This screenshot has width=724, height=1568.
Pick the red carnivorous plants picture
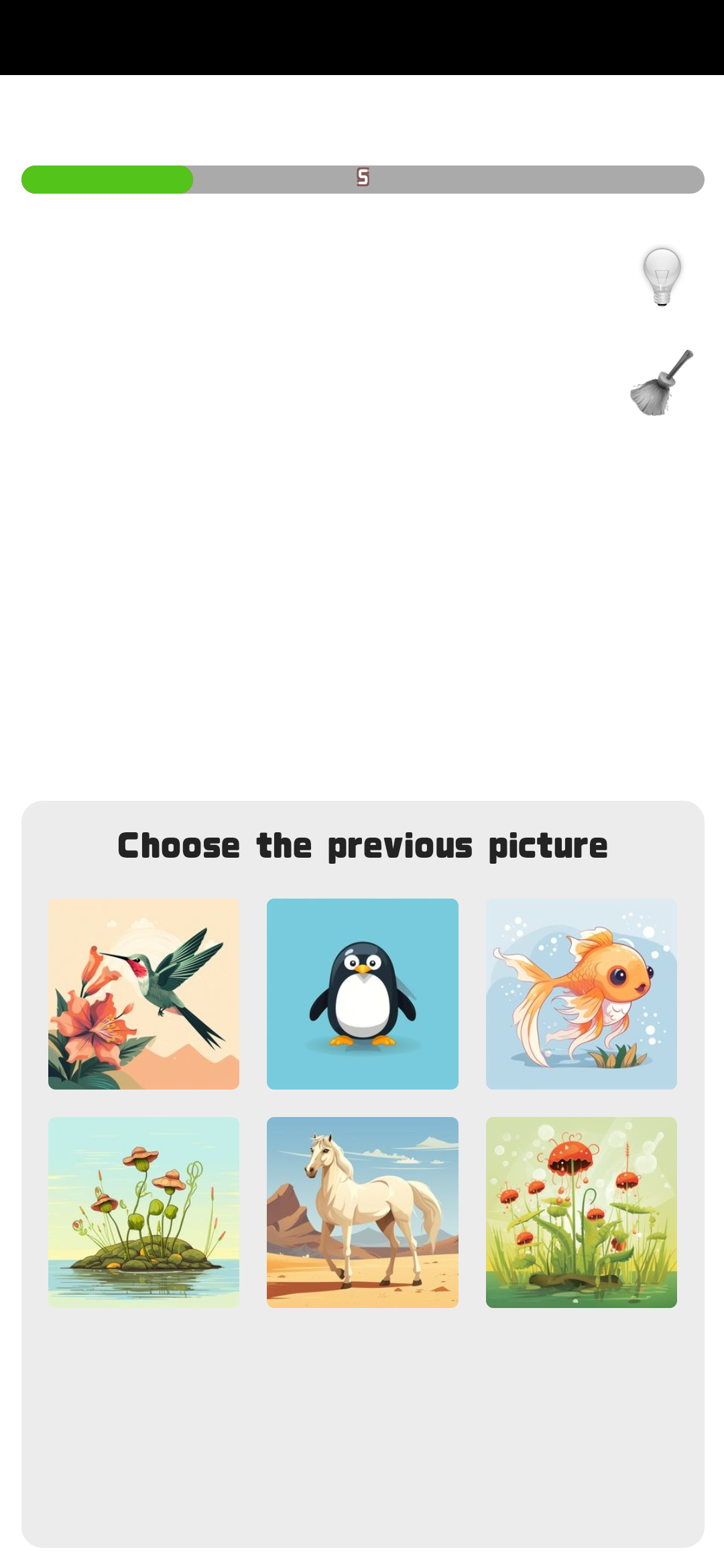coord(581,1212)
